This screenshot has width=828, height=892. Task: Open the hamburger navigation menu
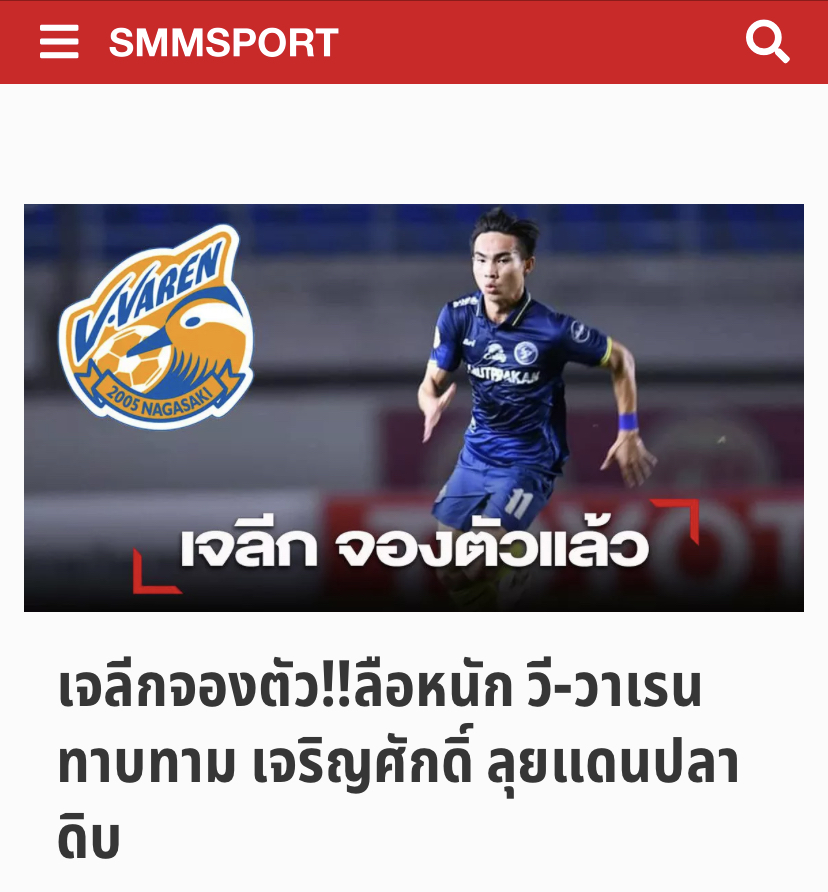point(59,42)
